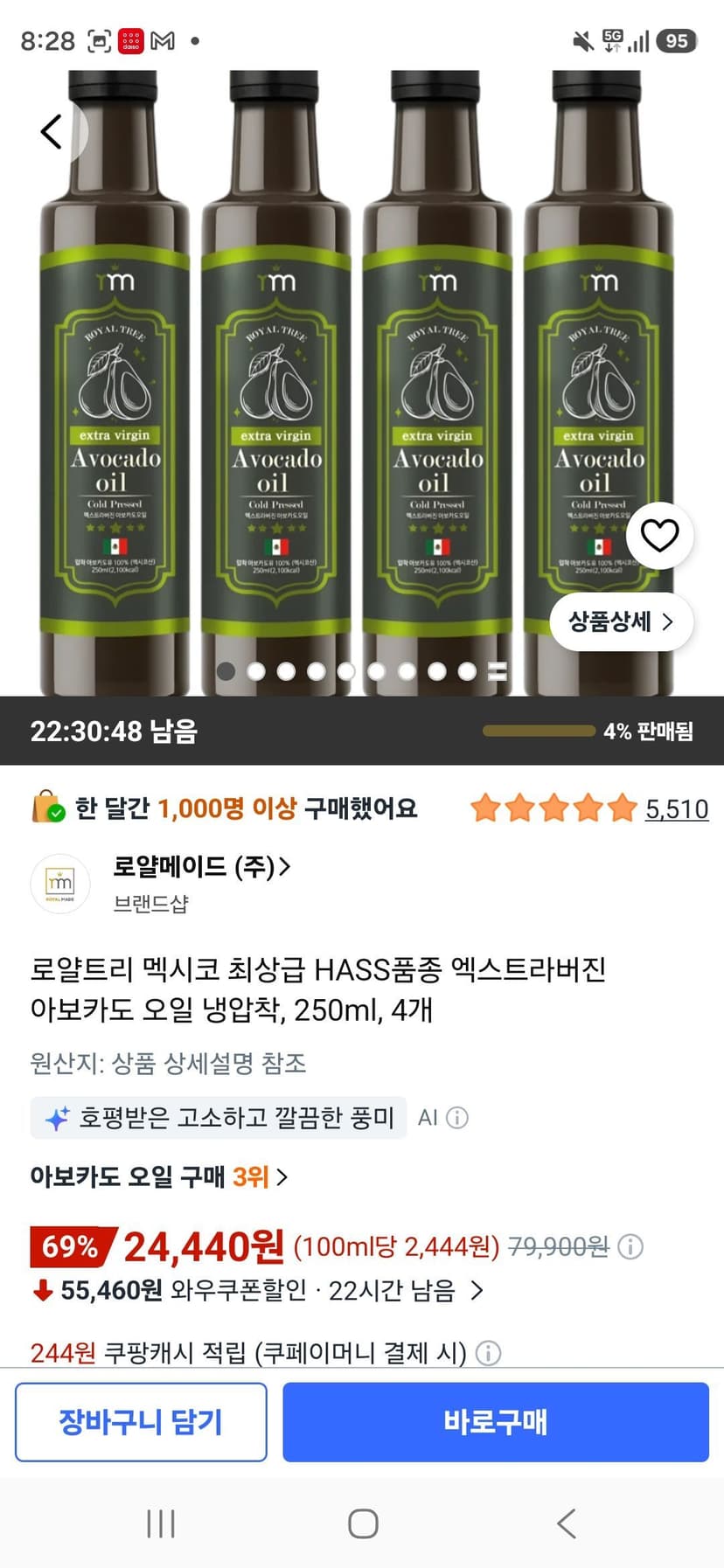Visit the 로얄메이드 (주) brand shop

click(201, 867)
